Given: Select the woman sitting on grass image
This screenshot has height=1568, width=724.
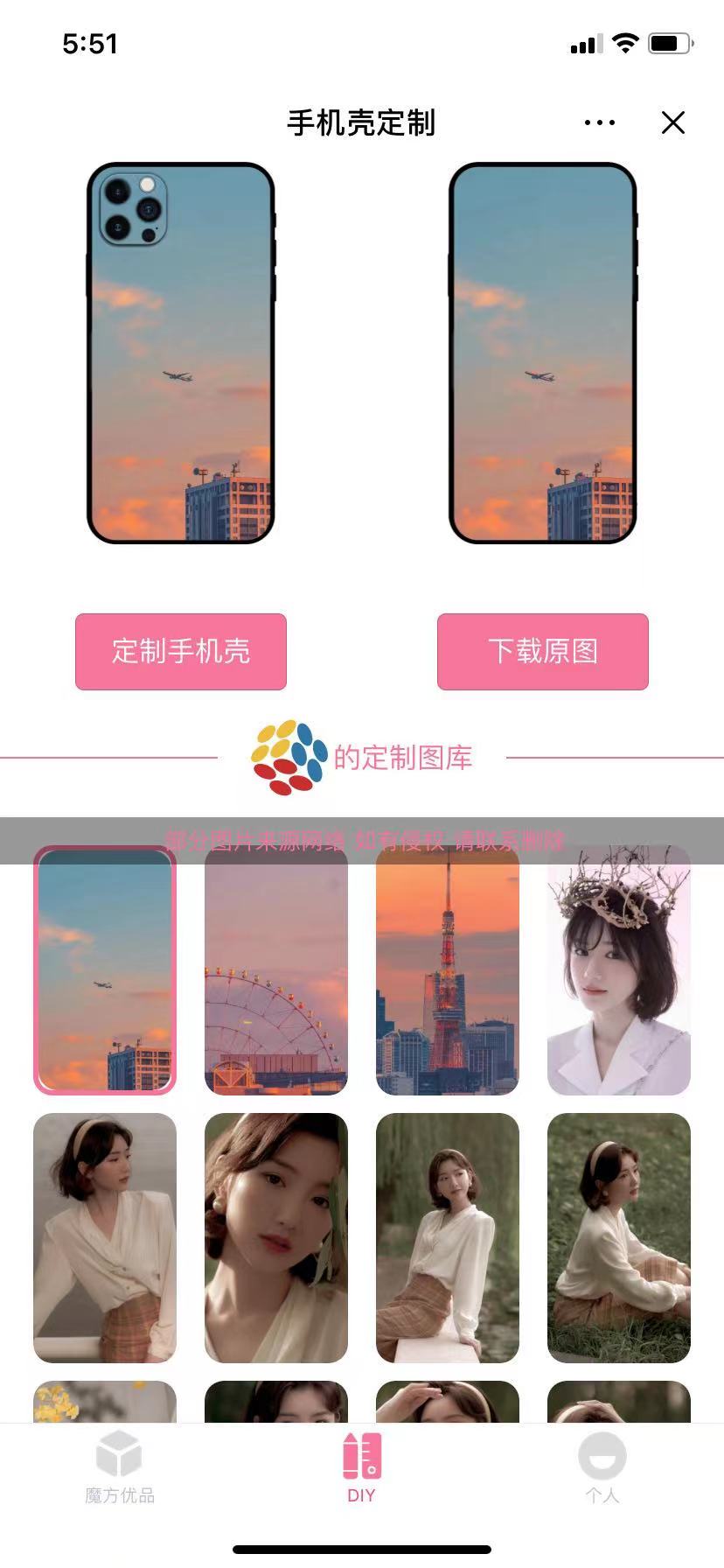Looking at the screenshot, I should point(619,1238).
